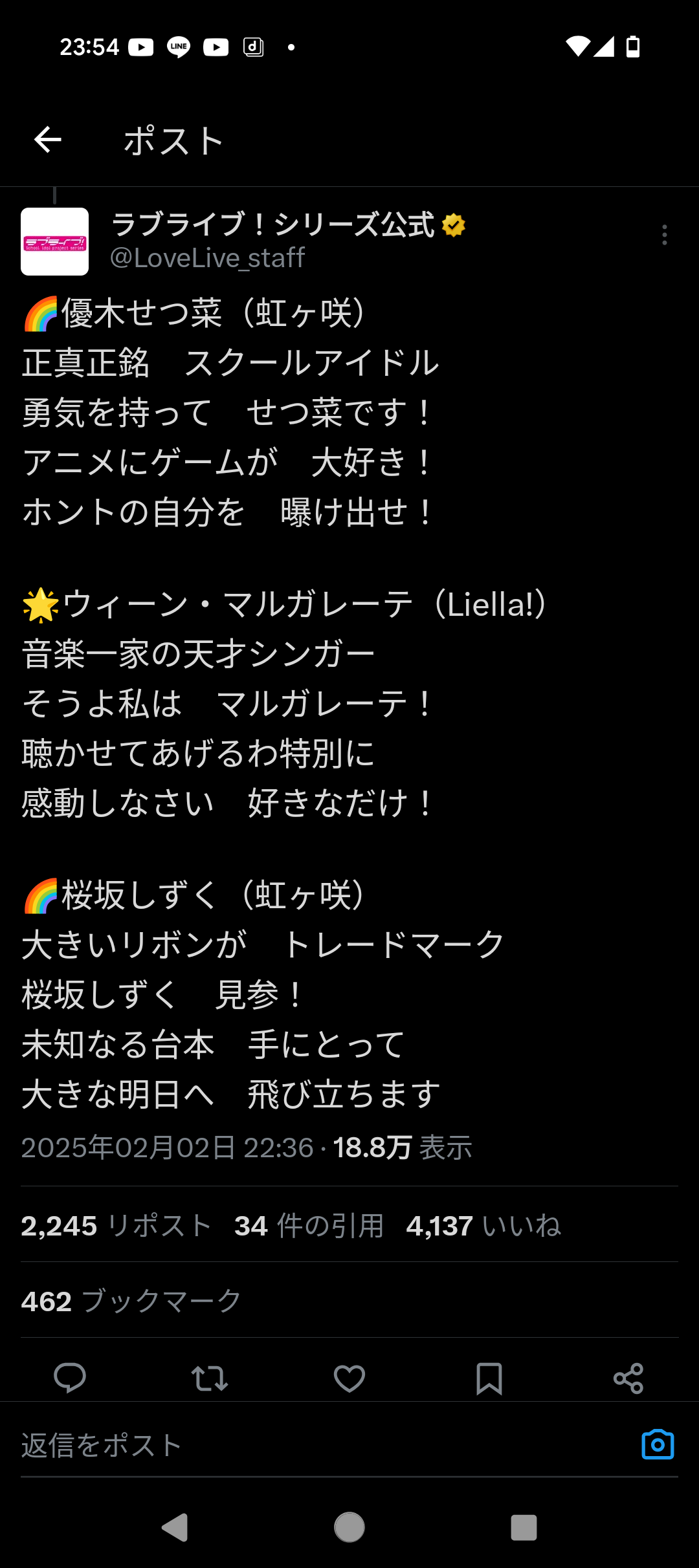Go to the system home screen
The width and height of the screenshot is (699, 1568).
[349, 1528]
